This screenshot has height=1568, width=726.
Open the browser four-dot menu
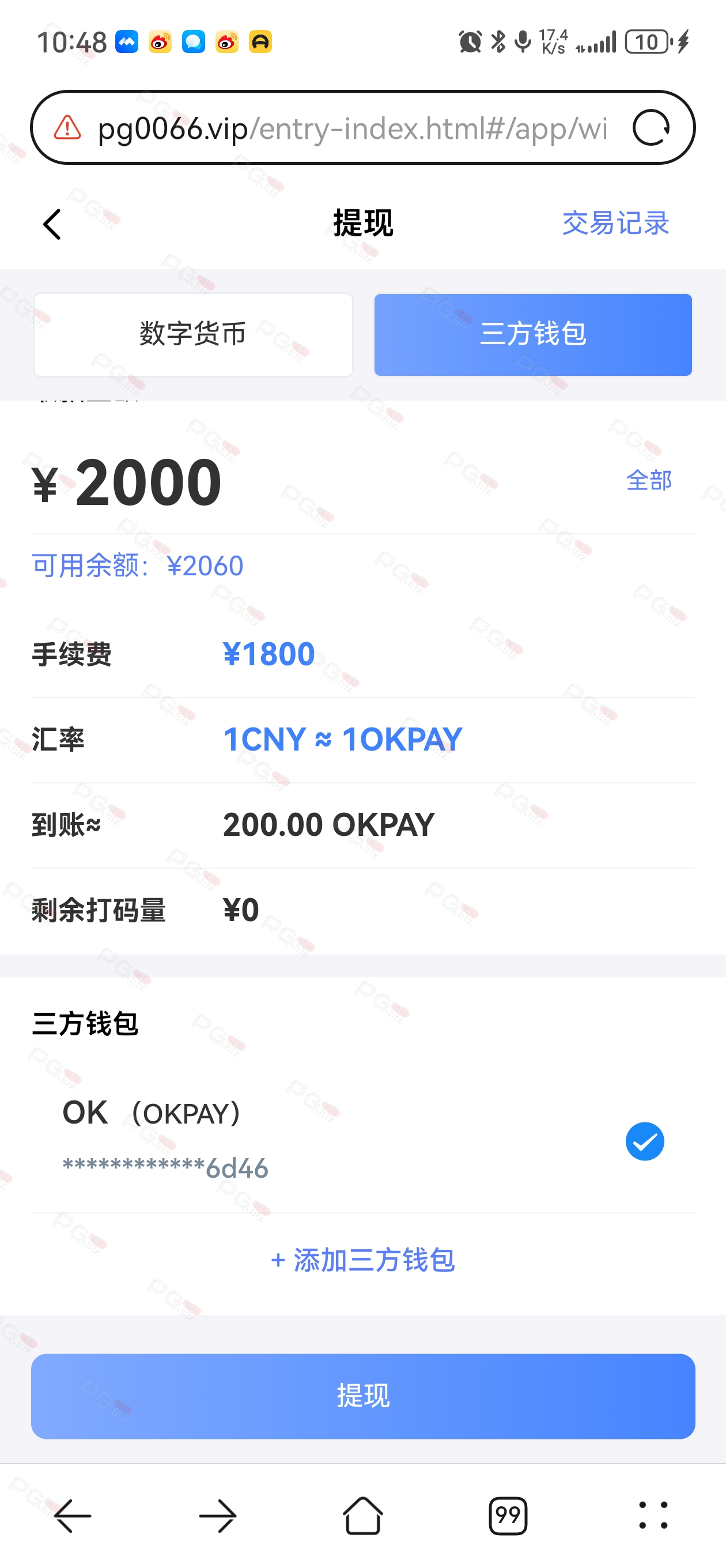click(x=653, y=1515)
